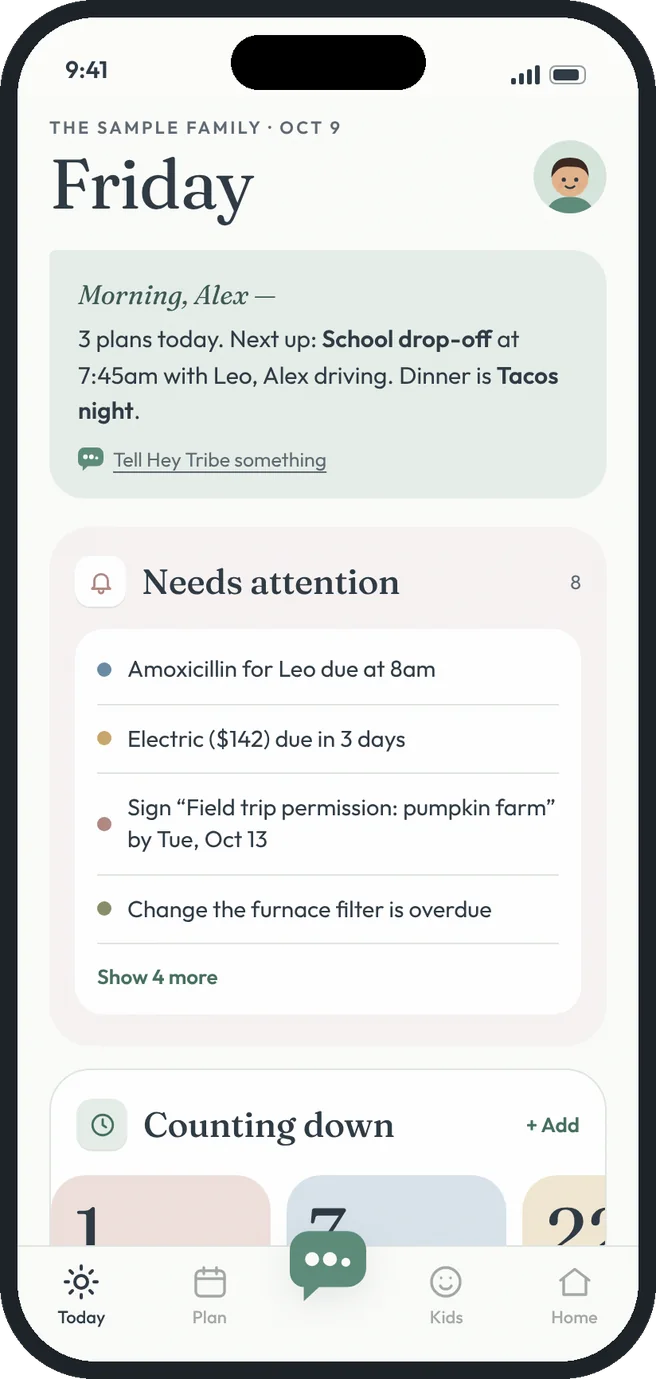Switch to the Home tab
Image resolution: width=656 pixels, height=1379 pixels.
tap(574, 1296)
